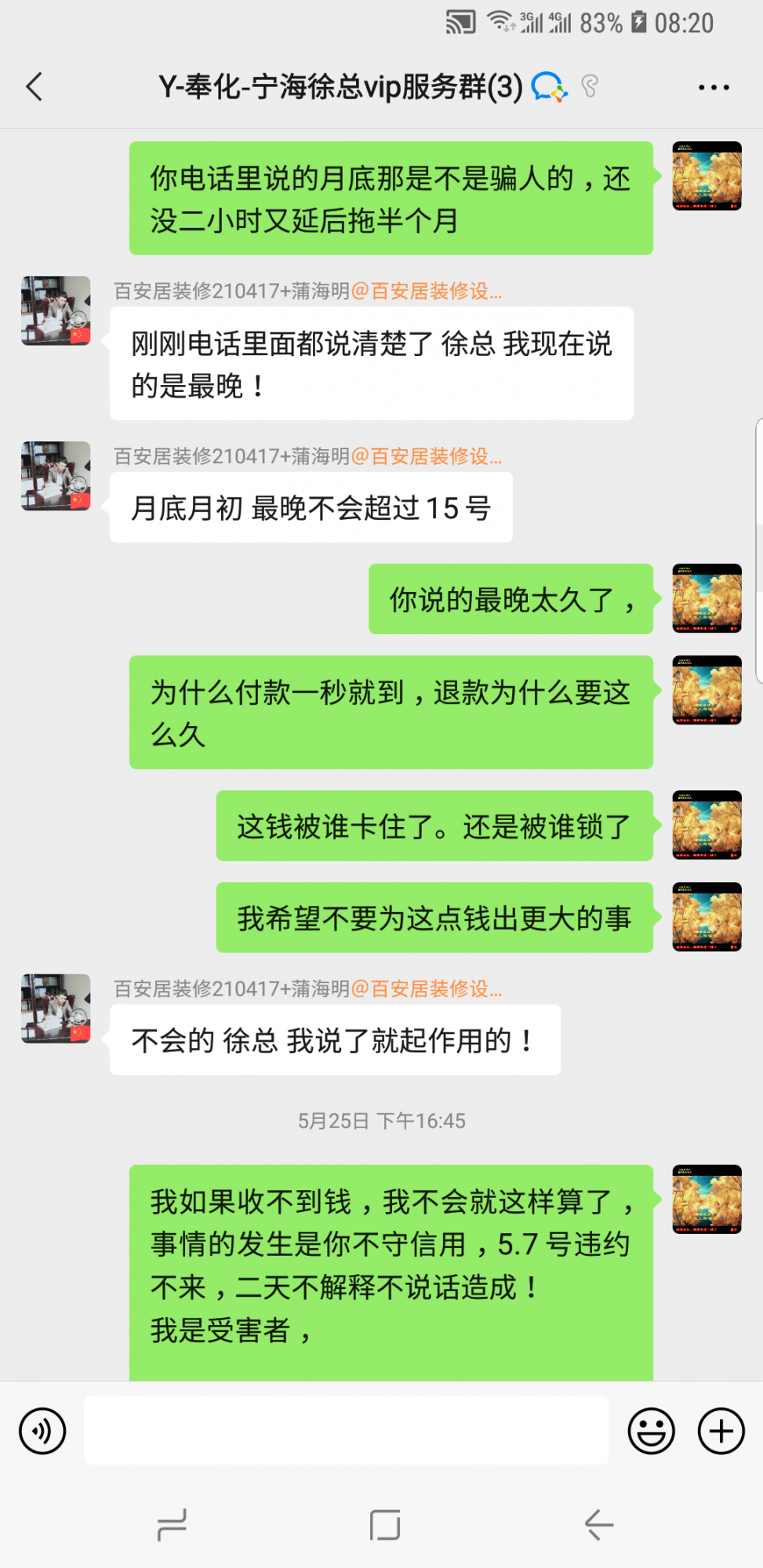Open the plus attachment menu
The height and width of the screenshot is (1568, 763).
pyautogui.click(x=721, y=1431)
